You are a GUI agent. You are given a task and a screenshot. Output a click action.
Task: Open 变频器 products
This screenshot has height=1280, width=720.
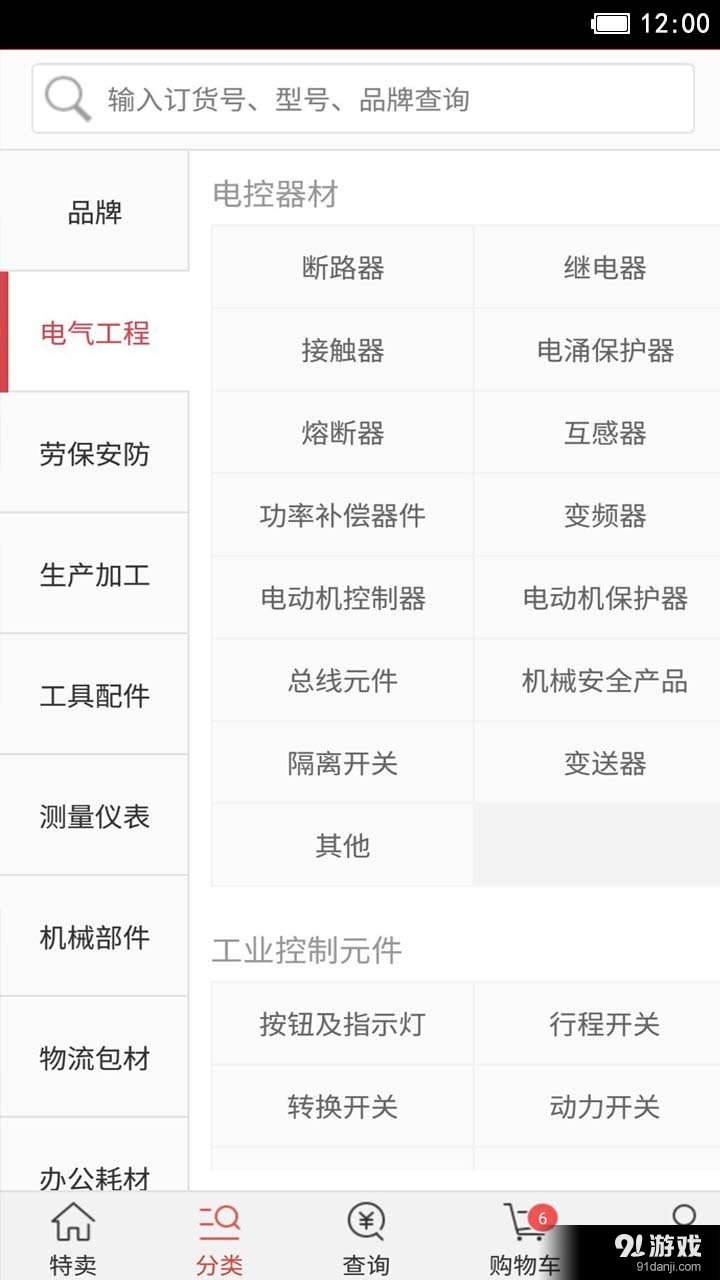[605, 516]
